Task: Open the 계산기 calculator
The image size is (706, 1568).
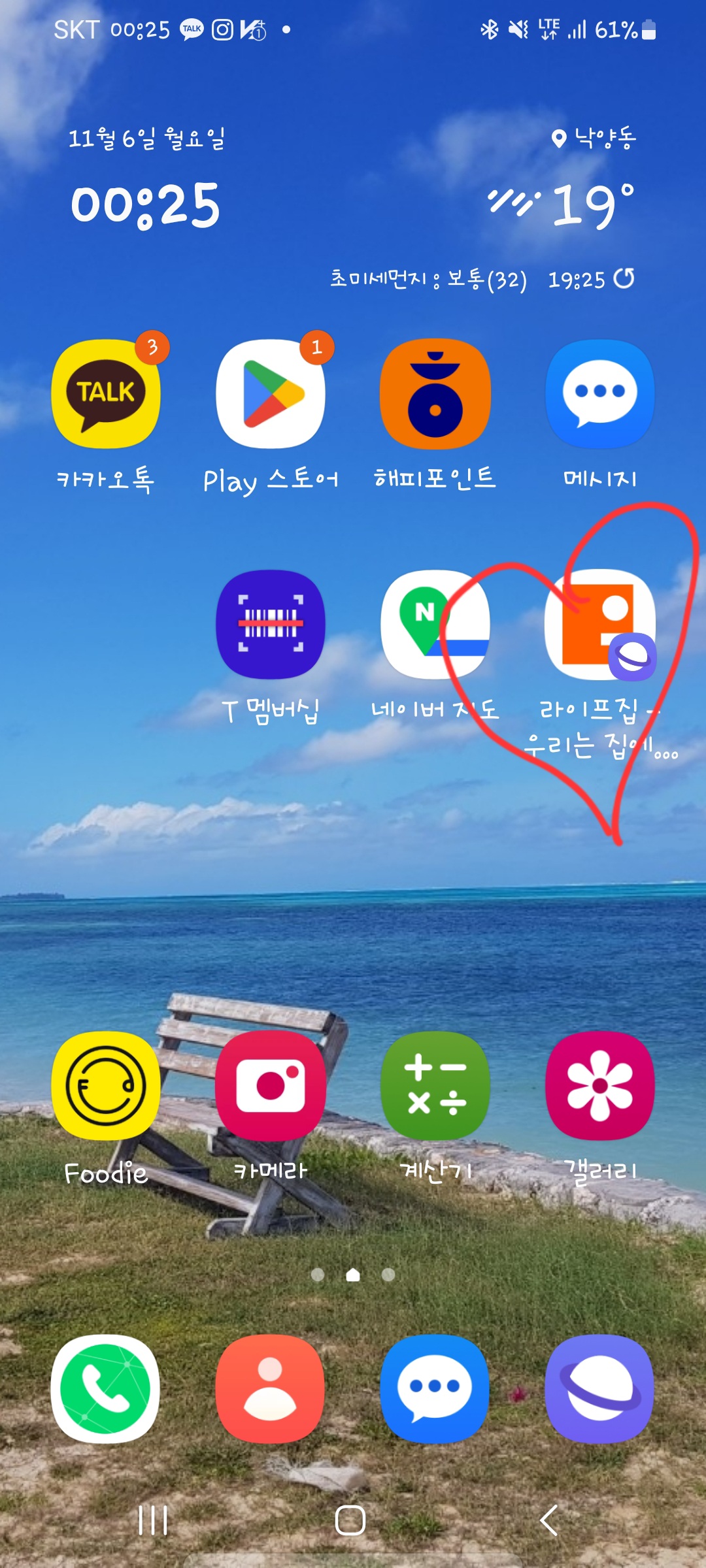Action: tap(435, 1086)
